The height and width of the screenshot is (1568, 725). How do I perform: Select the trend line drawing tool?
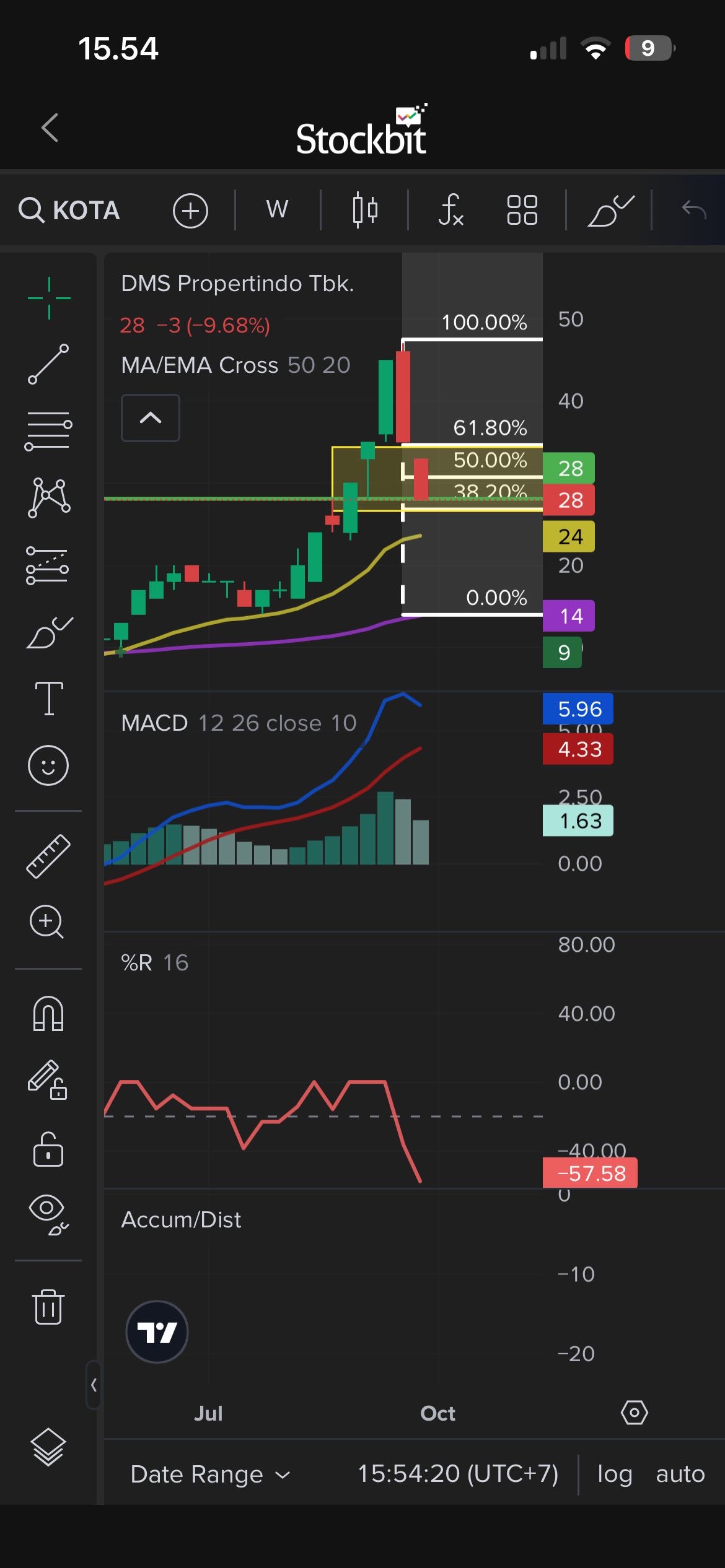coord(48,364)
